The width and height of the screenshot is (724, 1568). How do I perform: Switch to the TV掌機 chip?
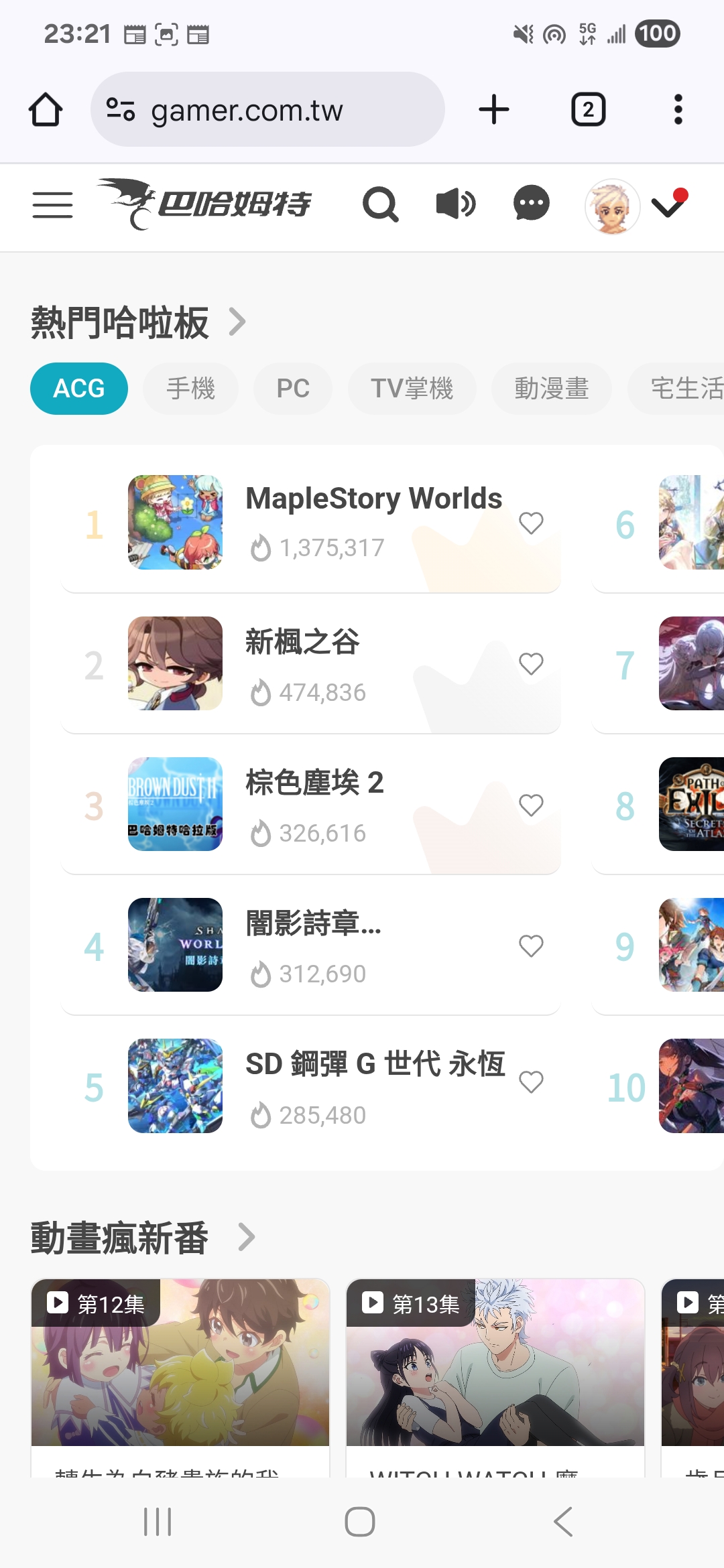pos(412,389)
